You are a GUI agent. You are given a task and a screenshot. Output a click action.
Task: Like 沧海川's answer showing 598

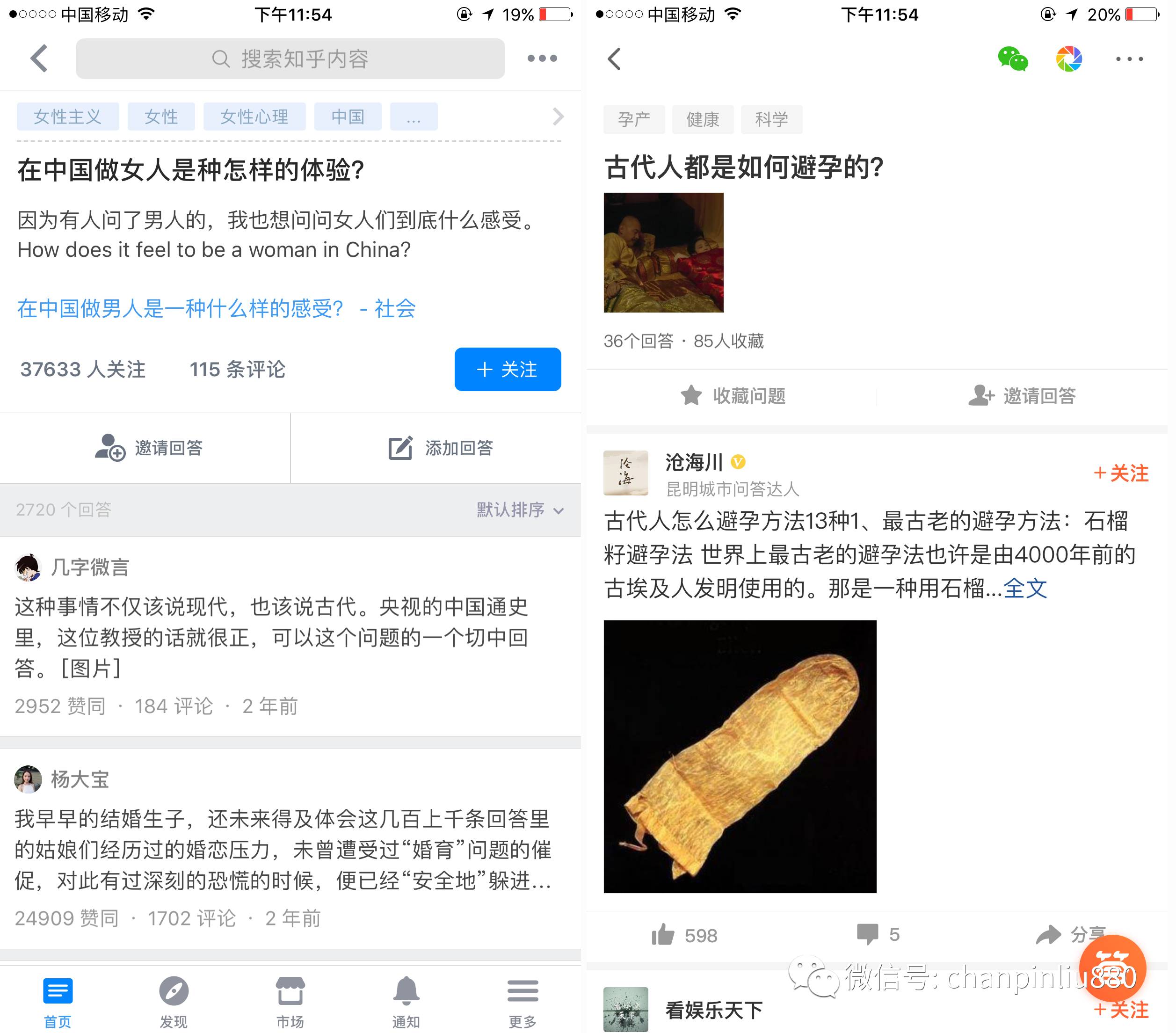[x=684, y=936]
